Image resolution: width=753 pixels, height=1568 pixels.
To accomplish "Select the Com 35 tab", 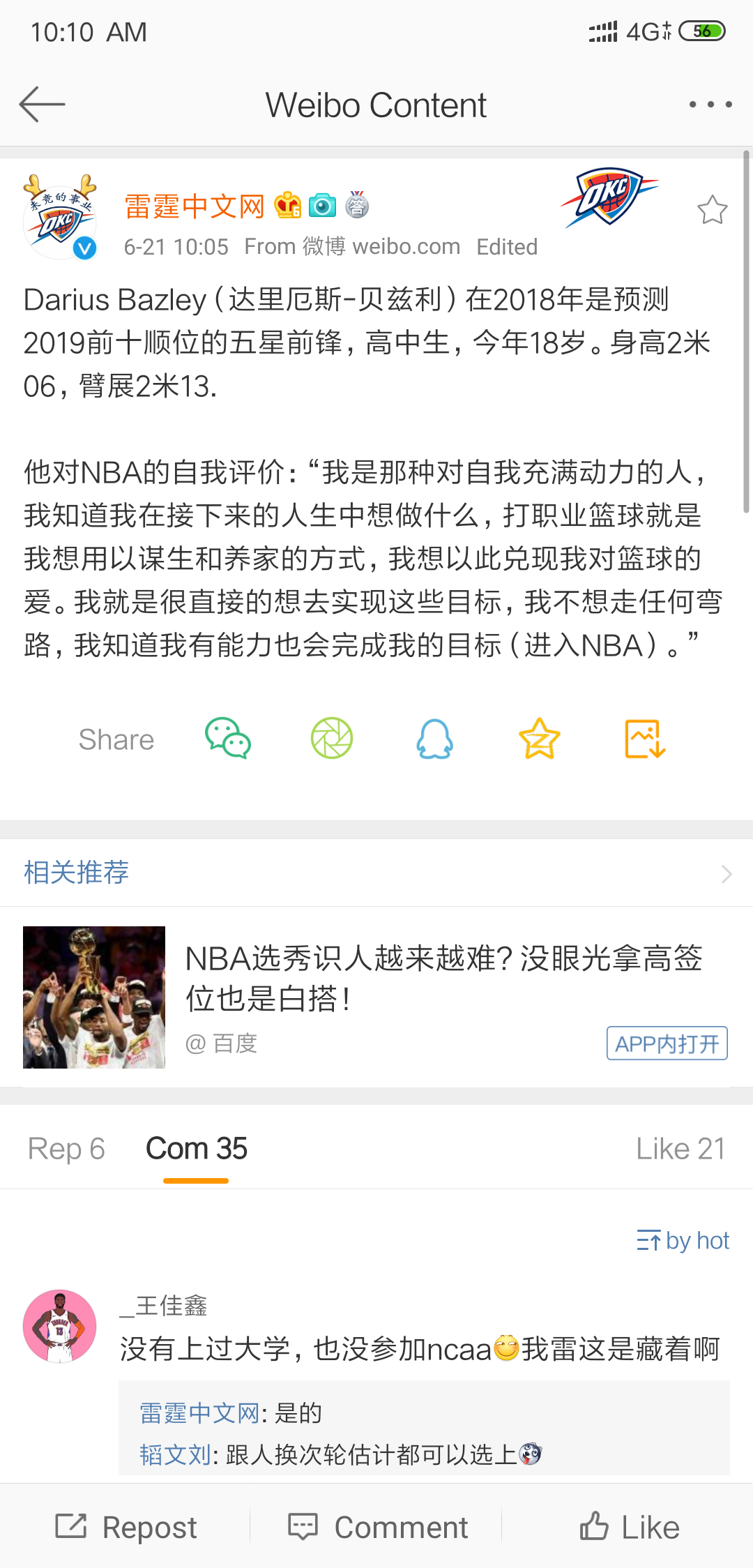I will coord(196,1149).
